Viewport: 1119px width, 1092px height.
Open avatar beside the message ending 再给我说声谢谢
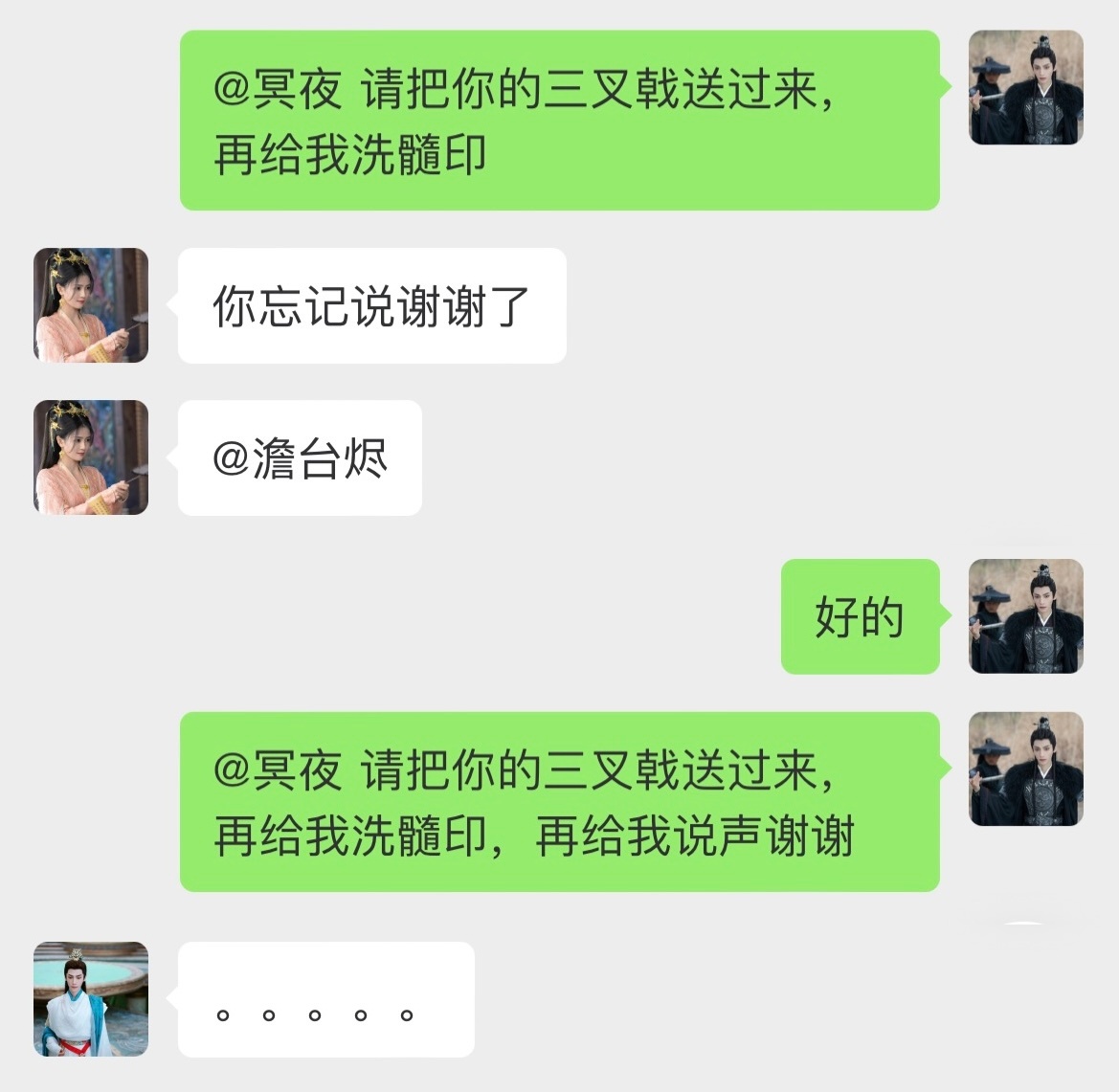[1025, 769]
